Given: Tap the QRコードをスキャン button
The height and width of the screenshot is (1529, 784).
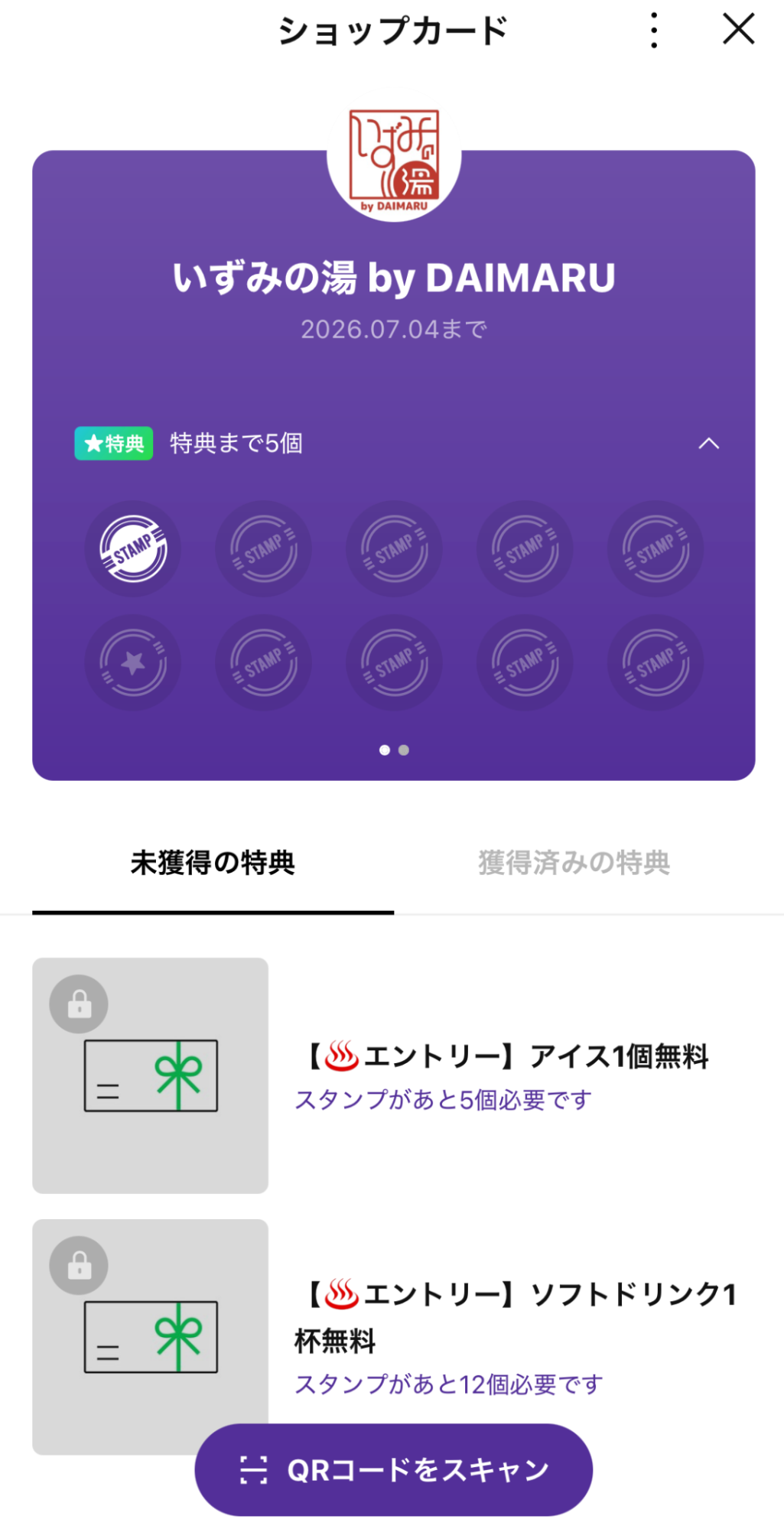Looking at the screenshot, I should coord(392,1469).
